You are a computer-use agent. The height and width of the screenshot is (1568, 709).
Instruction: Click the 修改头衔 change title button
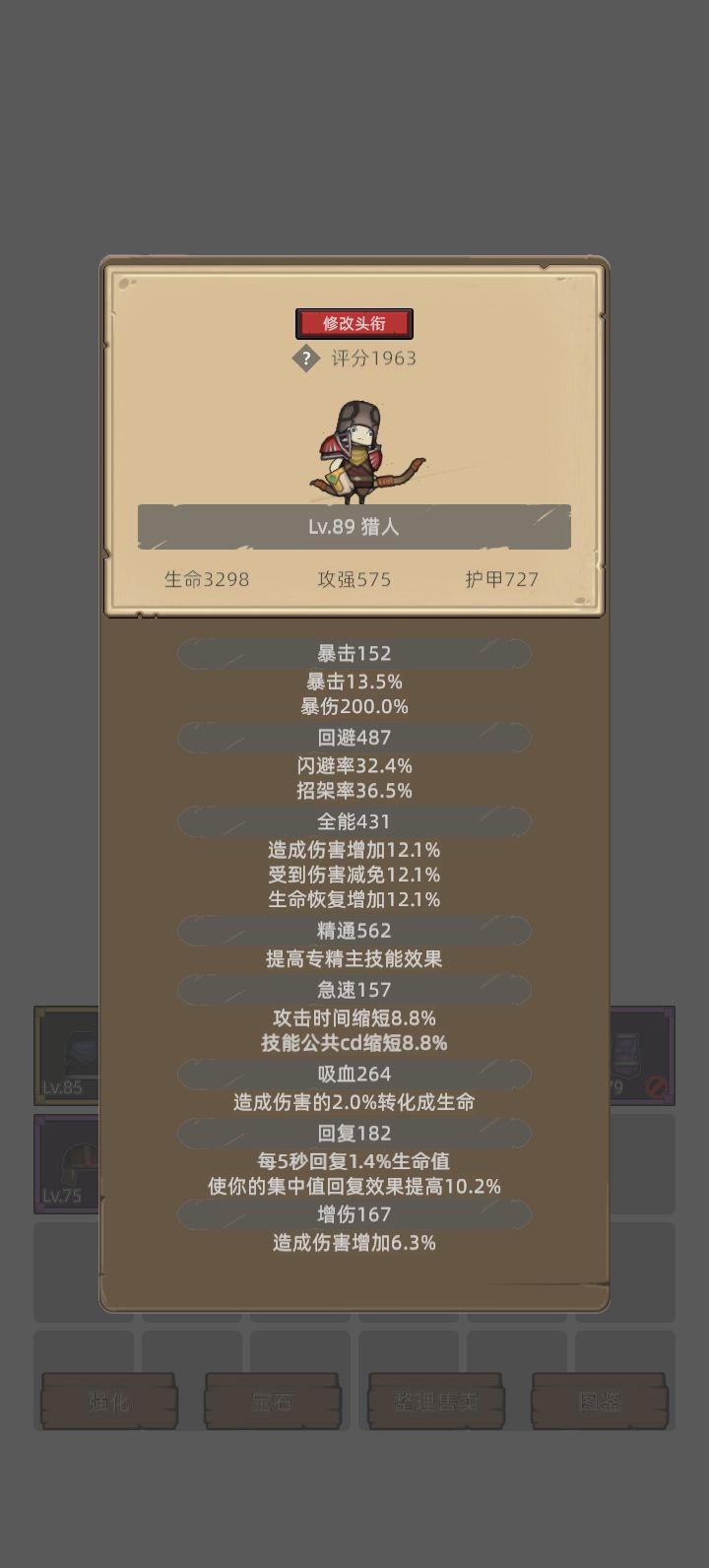tap(354, 323)
